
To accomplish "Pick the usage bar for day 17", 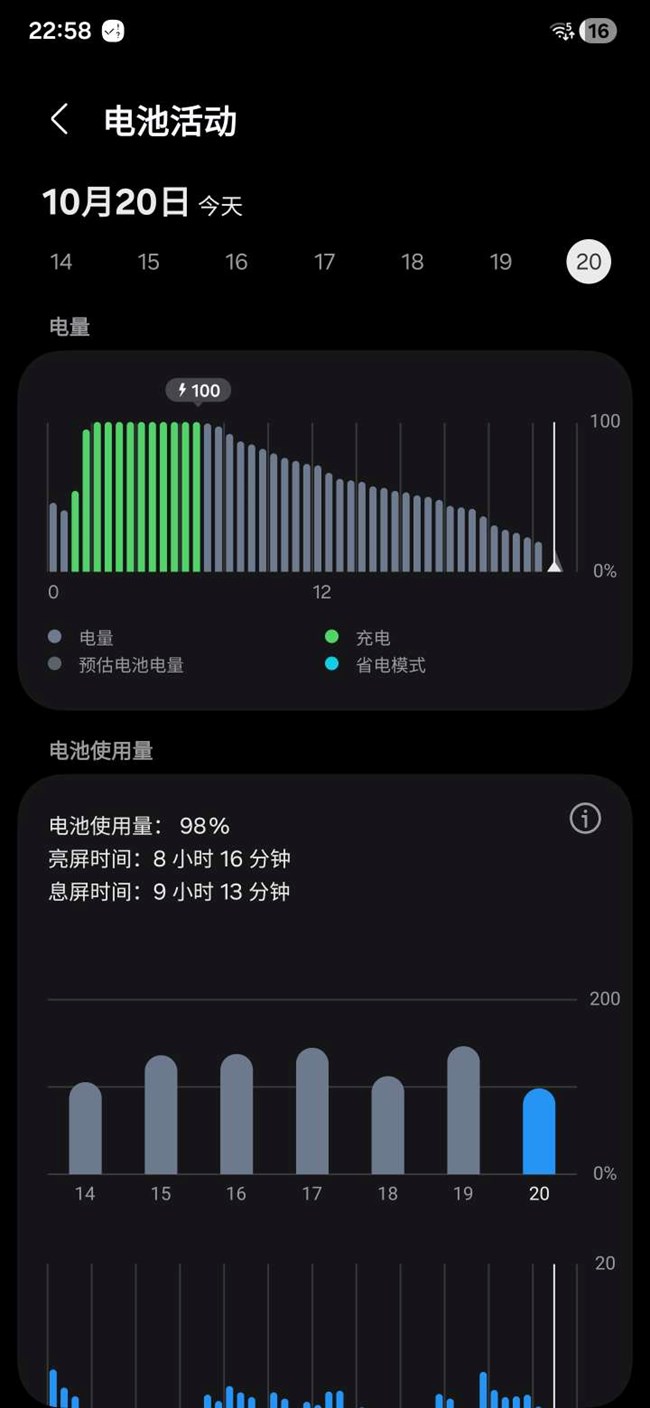I will pos(312,1111).
